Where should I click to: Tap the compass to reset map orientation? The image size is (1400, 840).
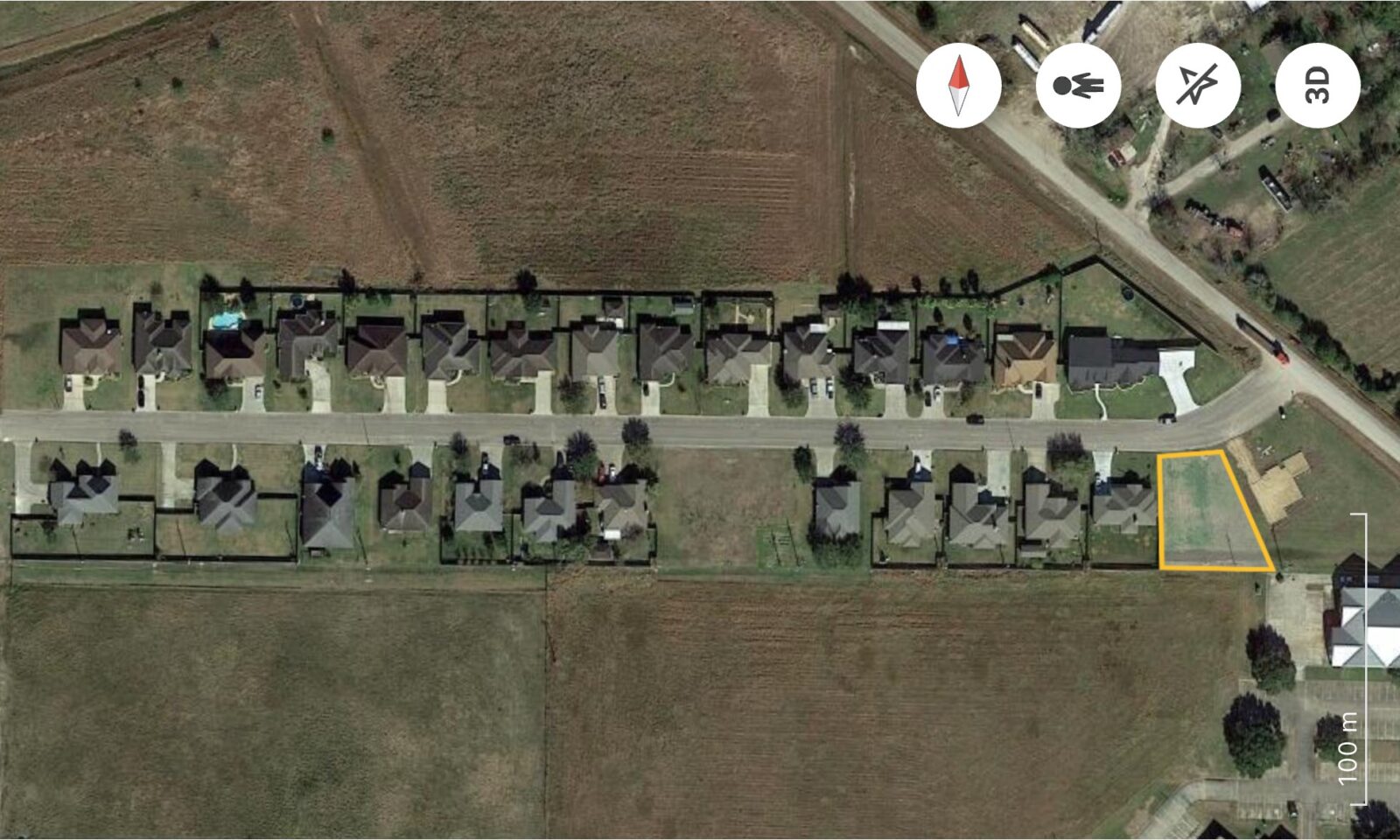click(x=959, y=86)
